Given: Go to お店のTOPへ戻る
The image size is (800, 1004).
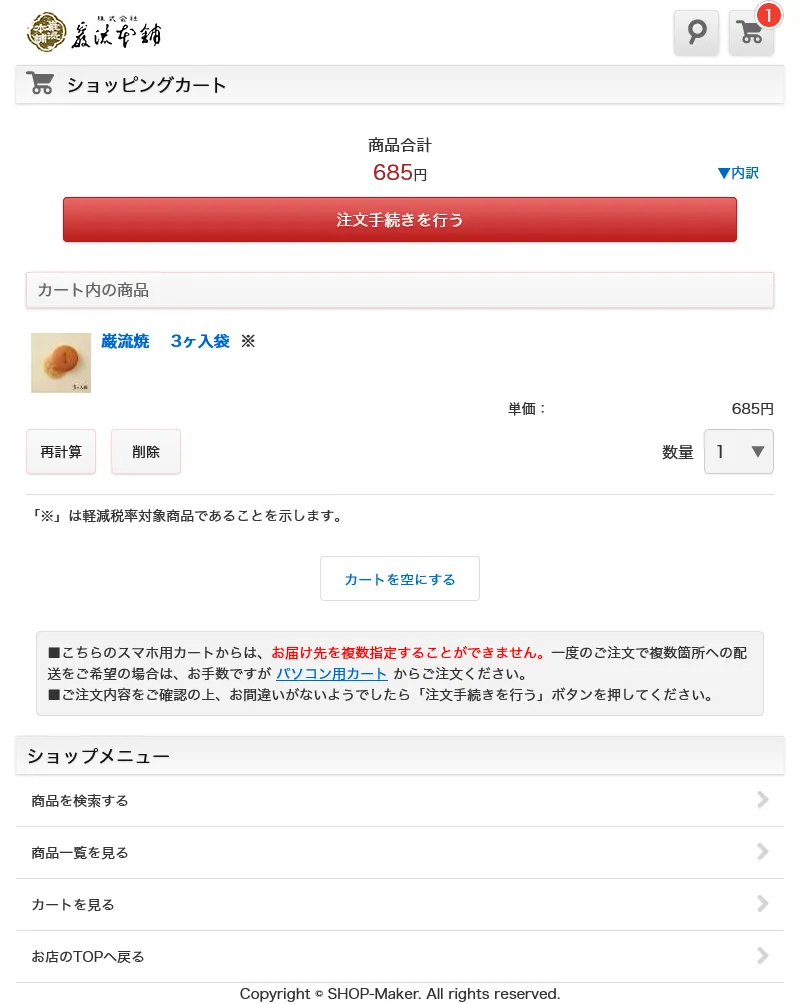Looking at the screenshot, I should click(400, 957).
